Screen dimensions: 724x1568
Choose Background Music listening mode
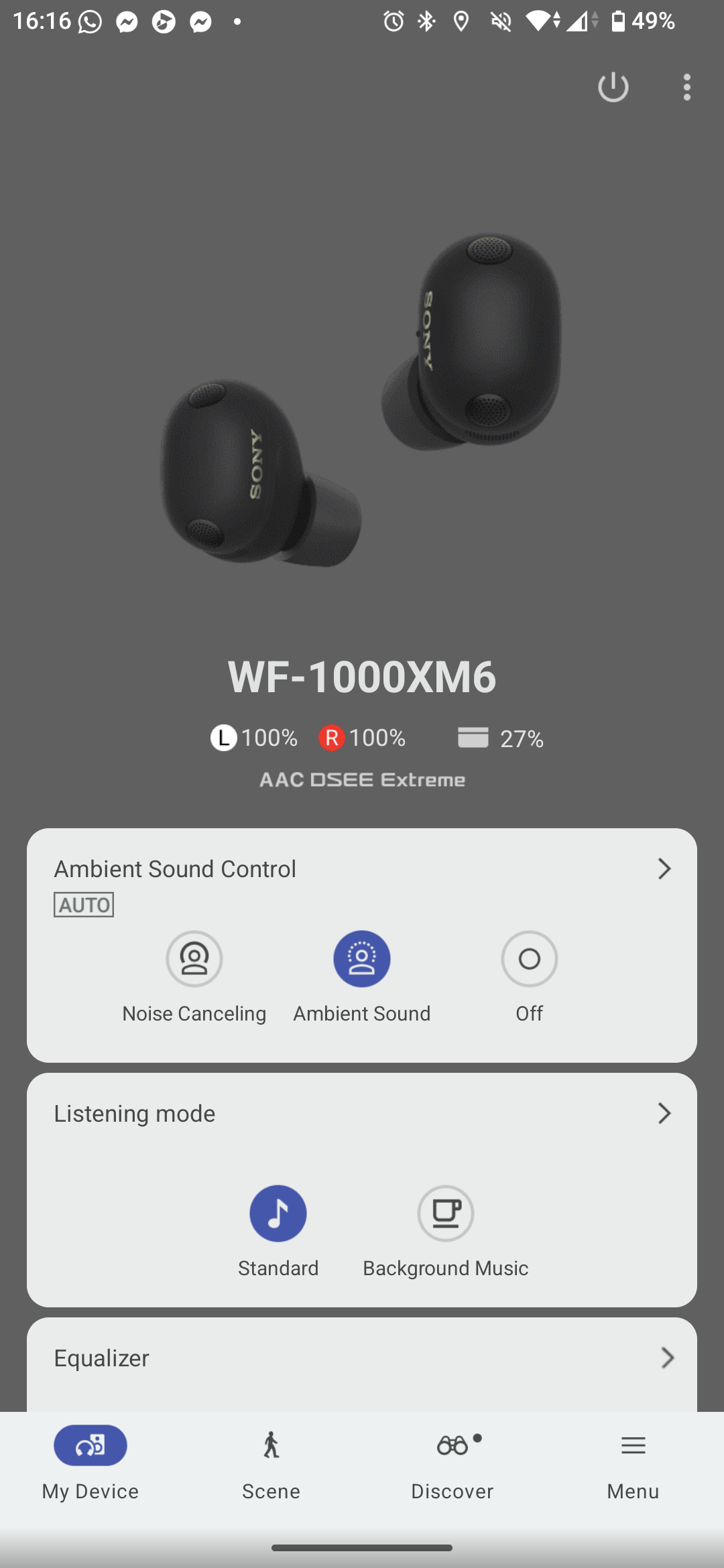pos(446,1214)
